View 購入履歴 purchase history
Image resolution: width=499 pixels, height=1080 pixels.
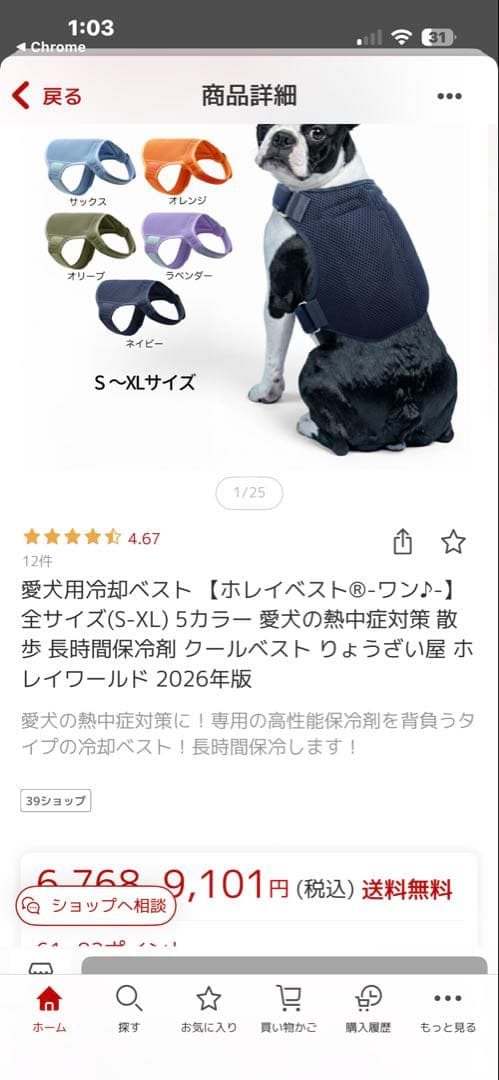pos(368,1009)
